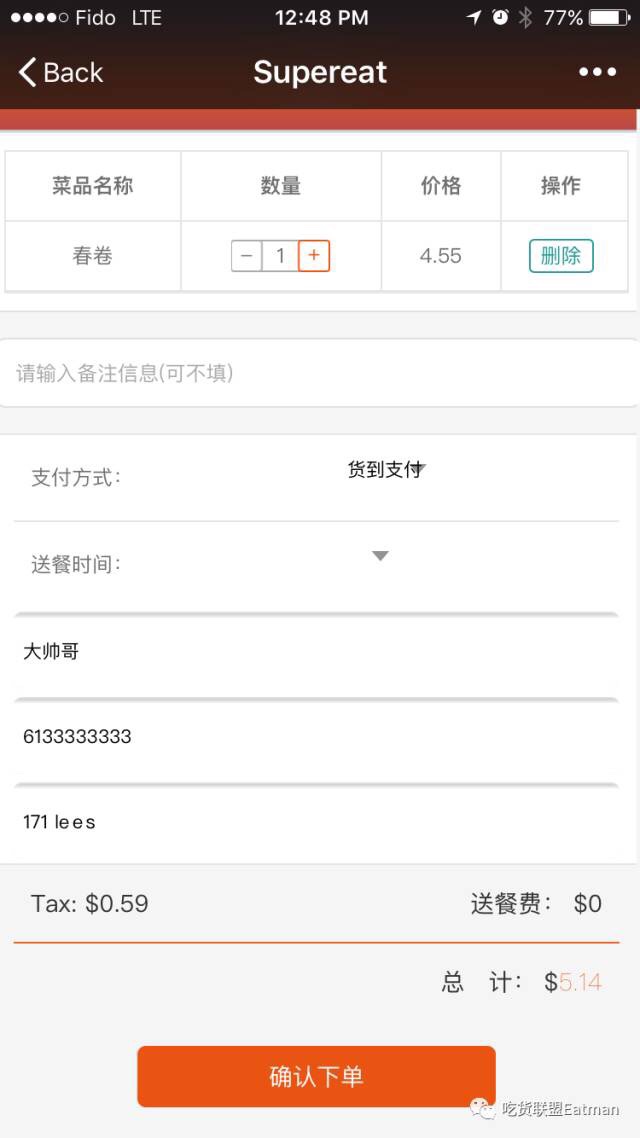Viewport: 640px width, 1138px height.
Task: Open the 送餐时间 delivery time dropdown
Action: click(380, 557)
